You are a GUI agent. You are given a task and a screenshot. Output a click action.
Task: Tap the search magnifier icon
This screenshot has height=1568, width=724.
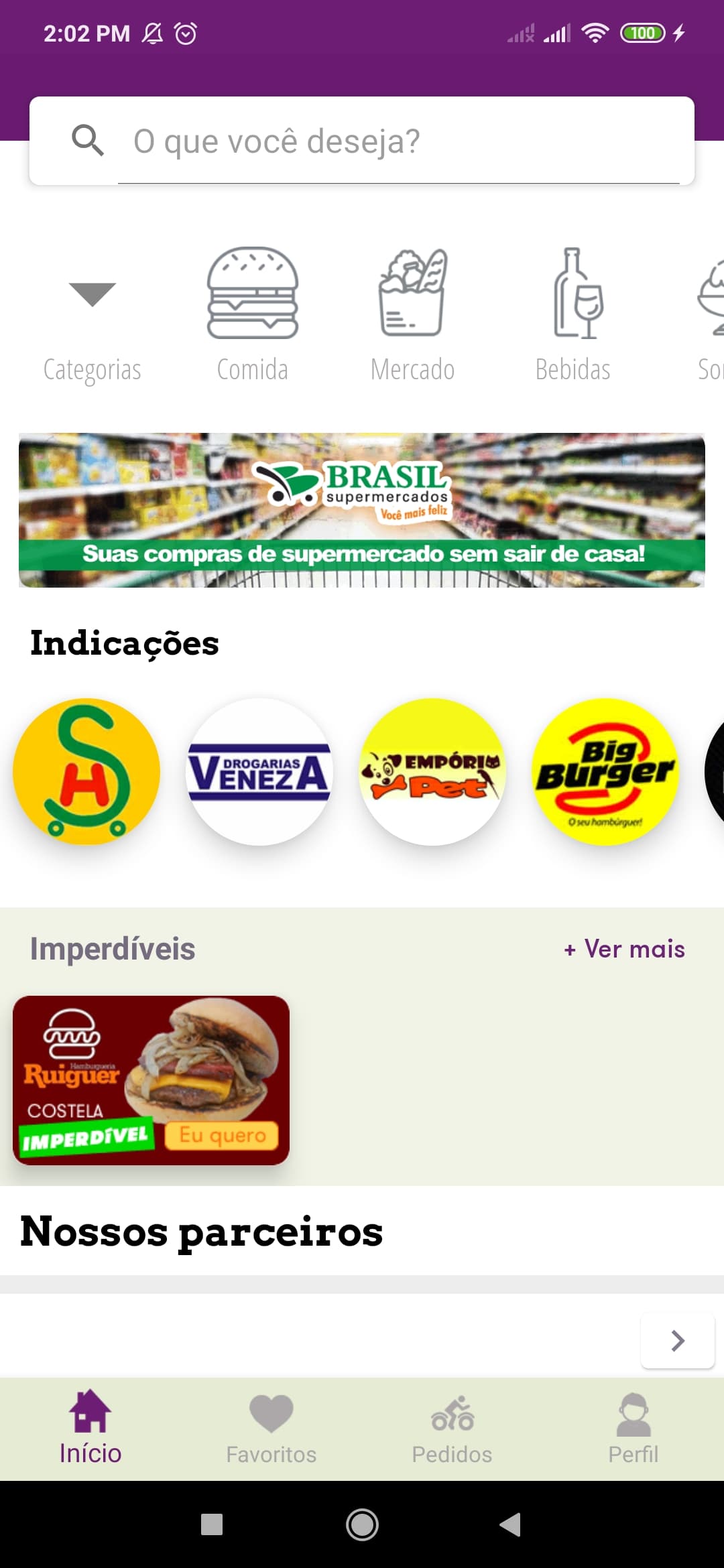(x=88, y=141)
